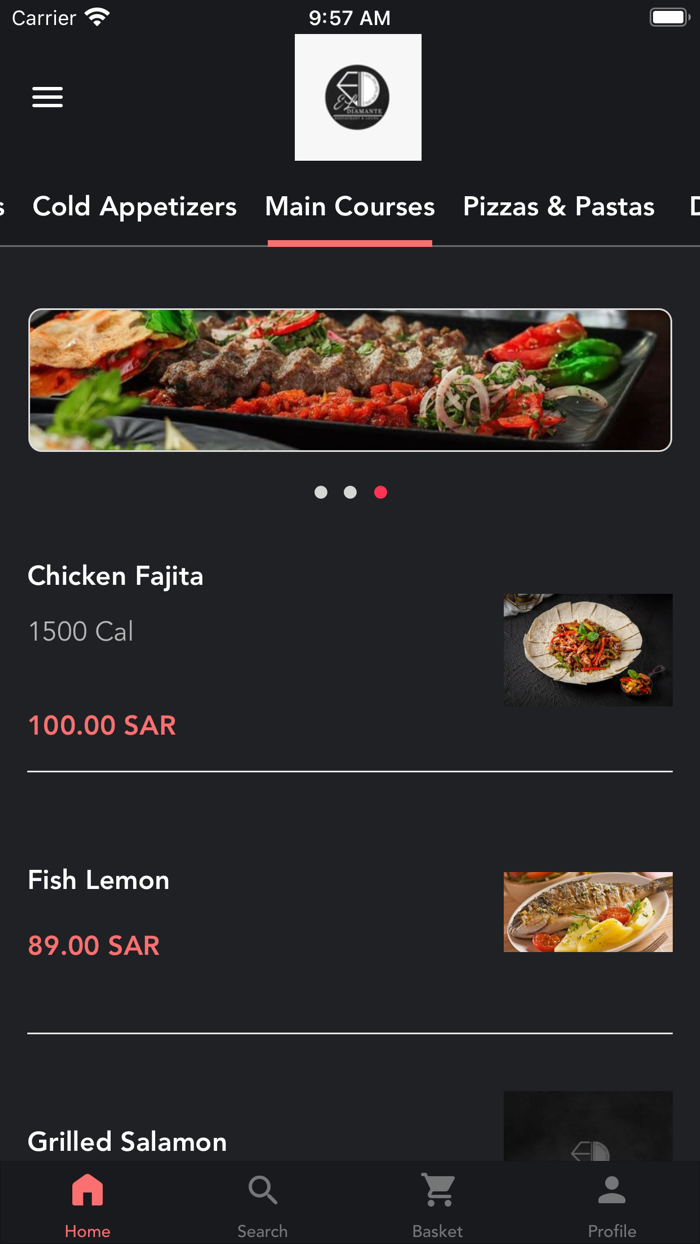
Task: Open the Chicken Fajita dish
Action: point(116,576)
